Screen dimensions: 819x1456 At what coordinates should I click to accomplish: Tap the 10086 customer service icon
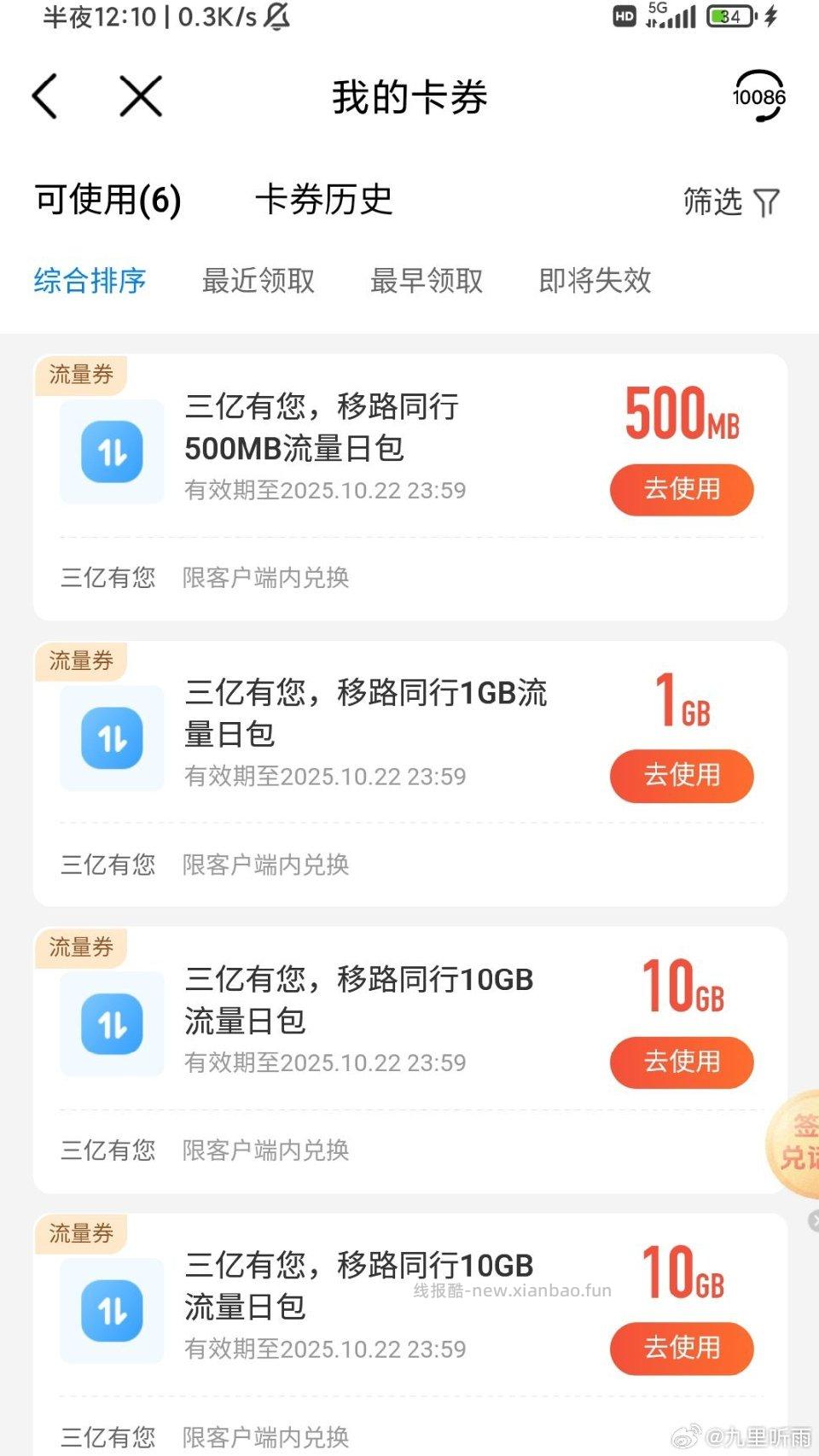(758, 96)
